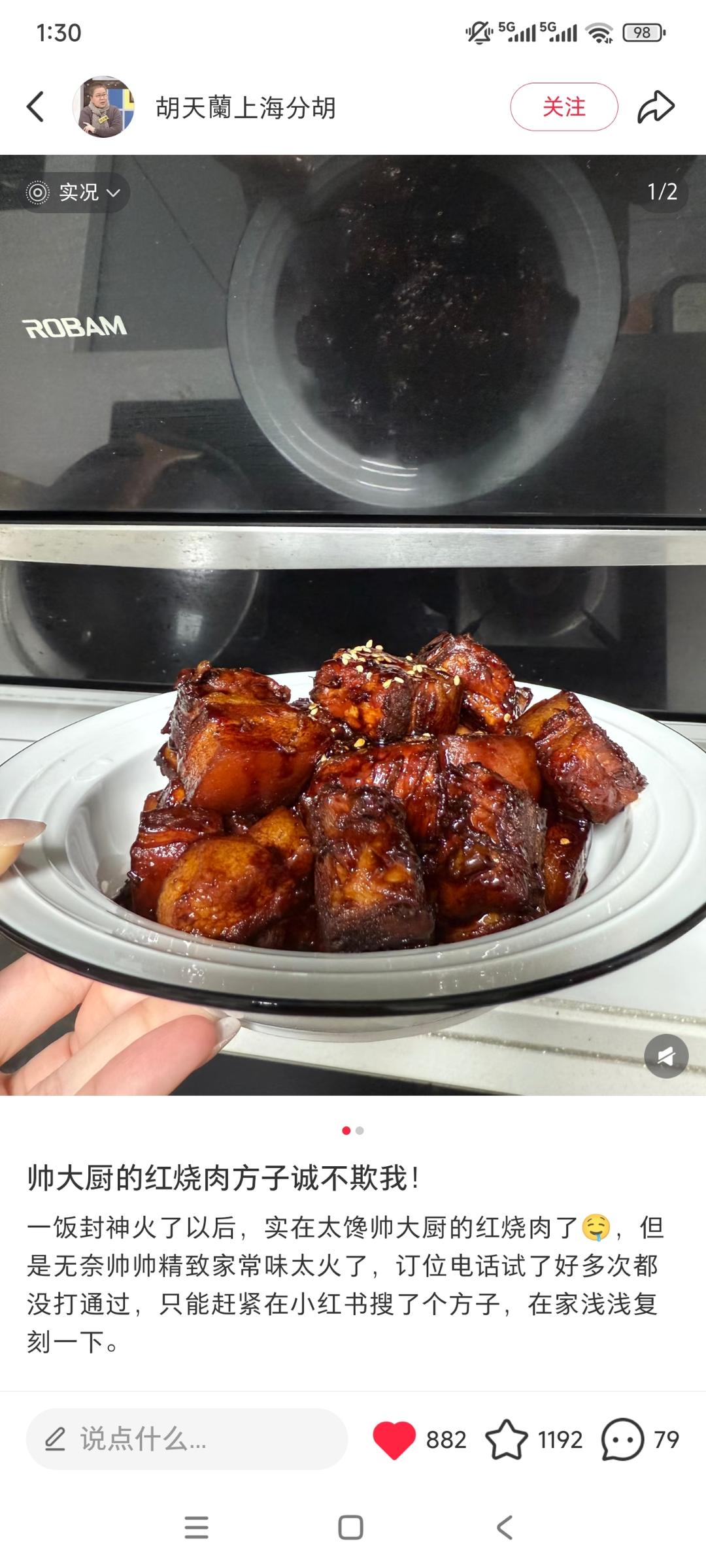Open the recent apps menu
Viewport: 706px width, 1568px height.
click(196, 1527)
